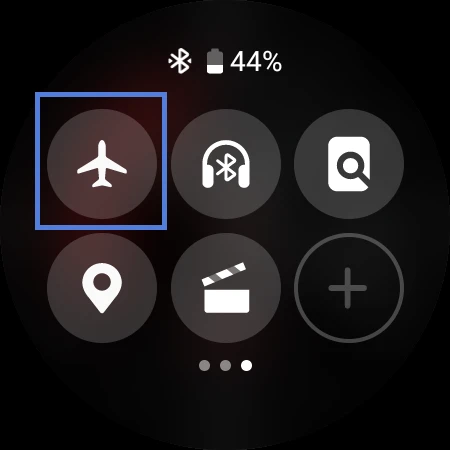Toggle location services
This screenshot has height=450, width=450.
pos(102,288)
